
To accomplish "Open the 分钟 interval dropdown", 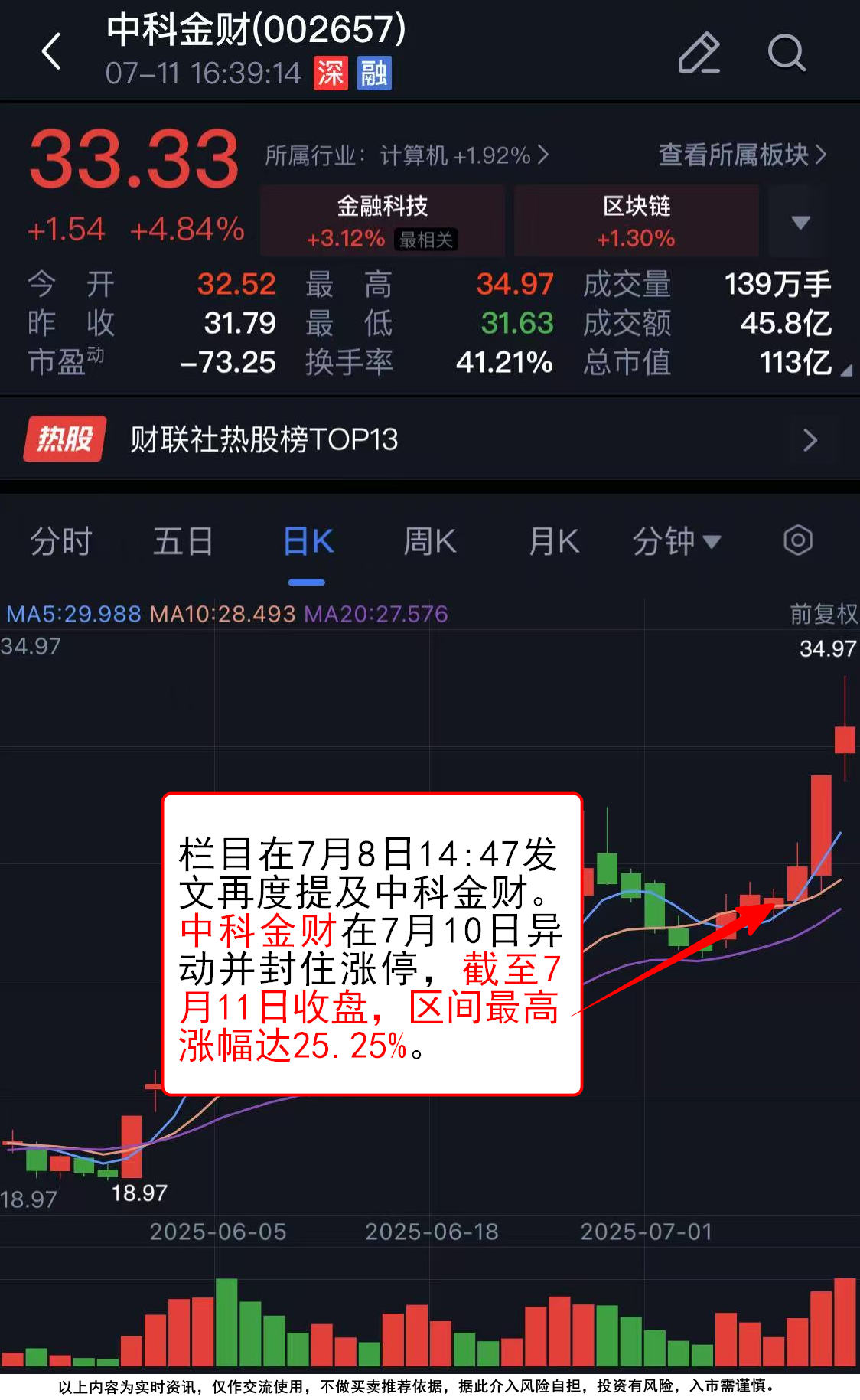I will coord(676,541).
